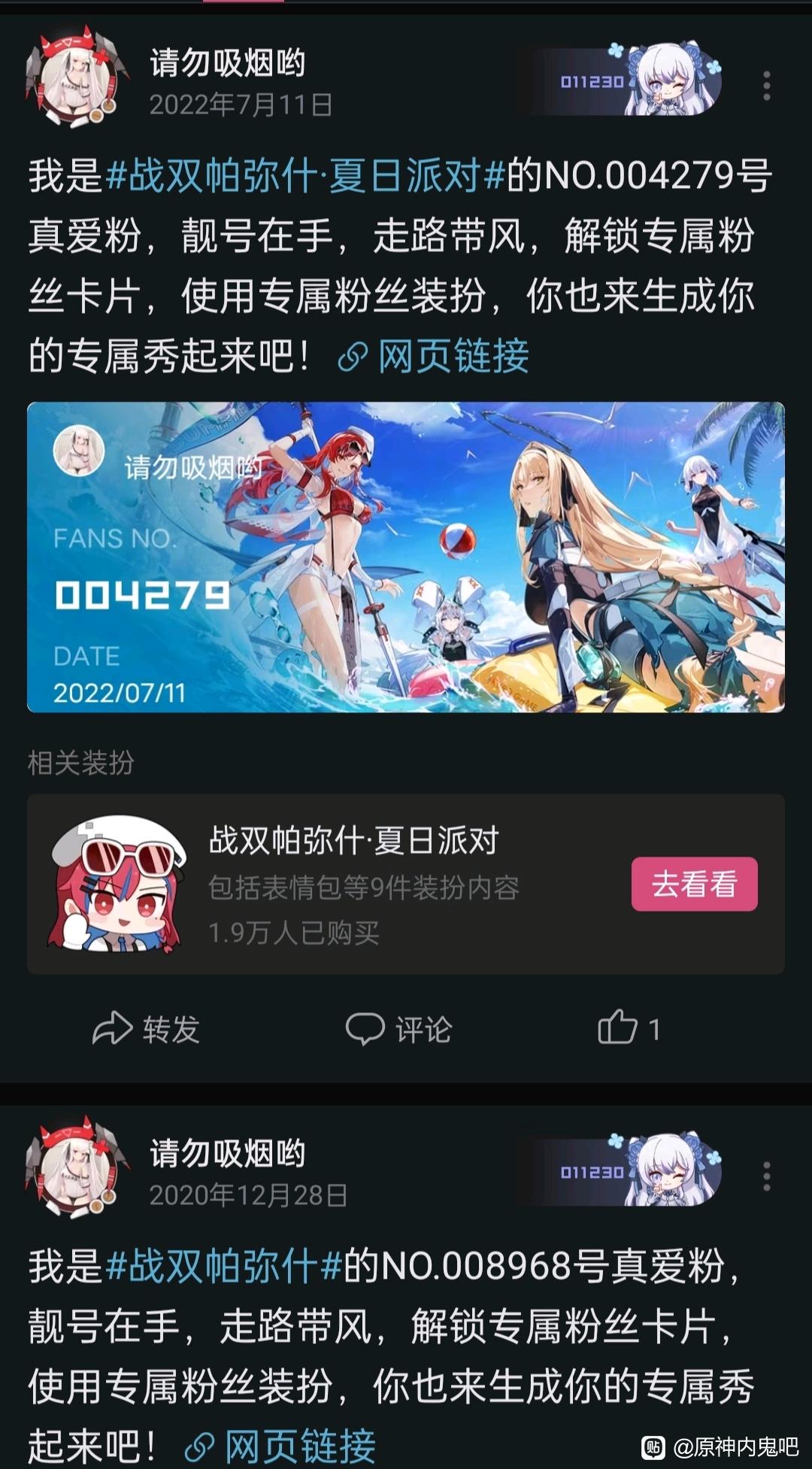
Task: Open 网页链接 in the 2022年7月11日 post
Action: coord(434,356)
